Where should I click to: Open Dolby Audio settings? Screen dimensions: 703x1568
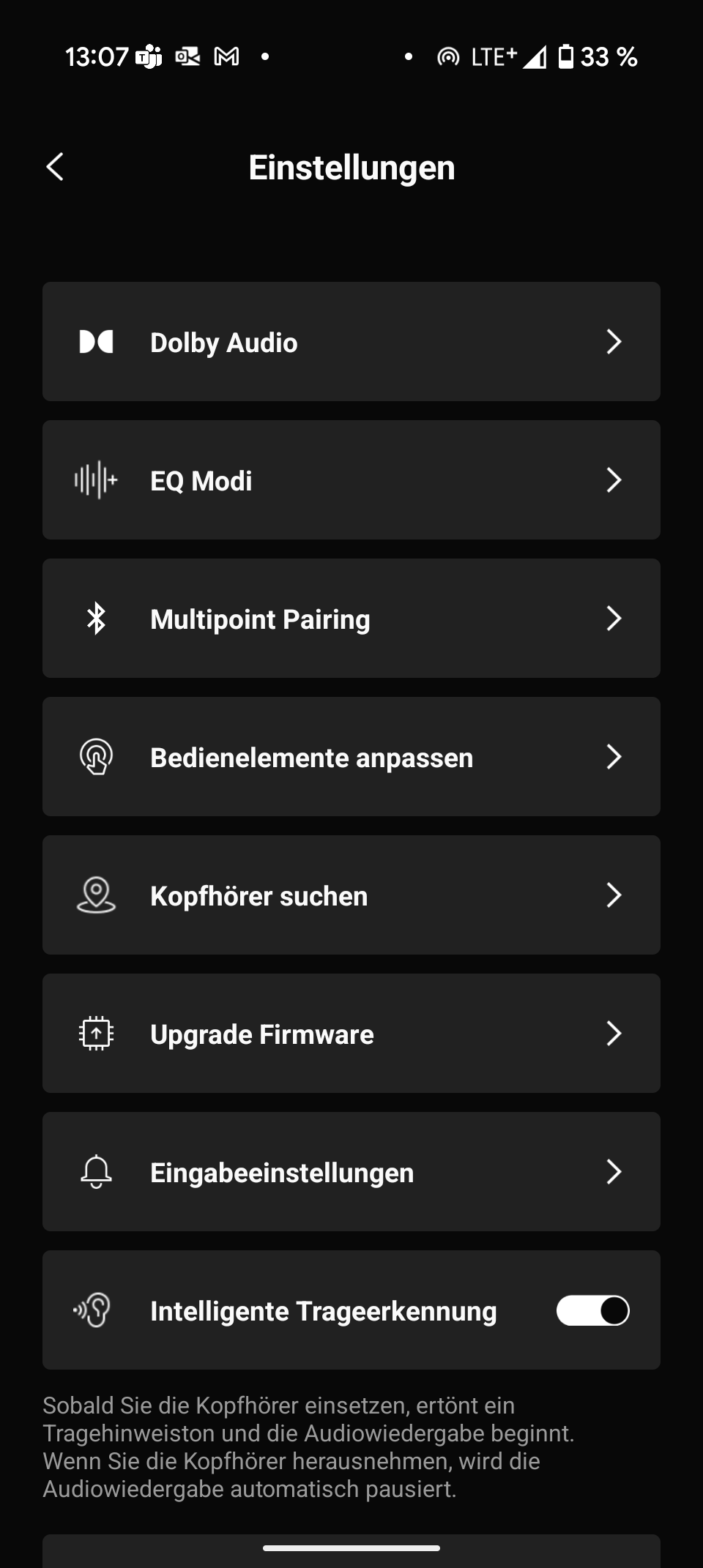coord(351,341)
